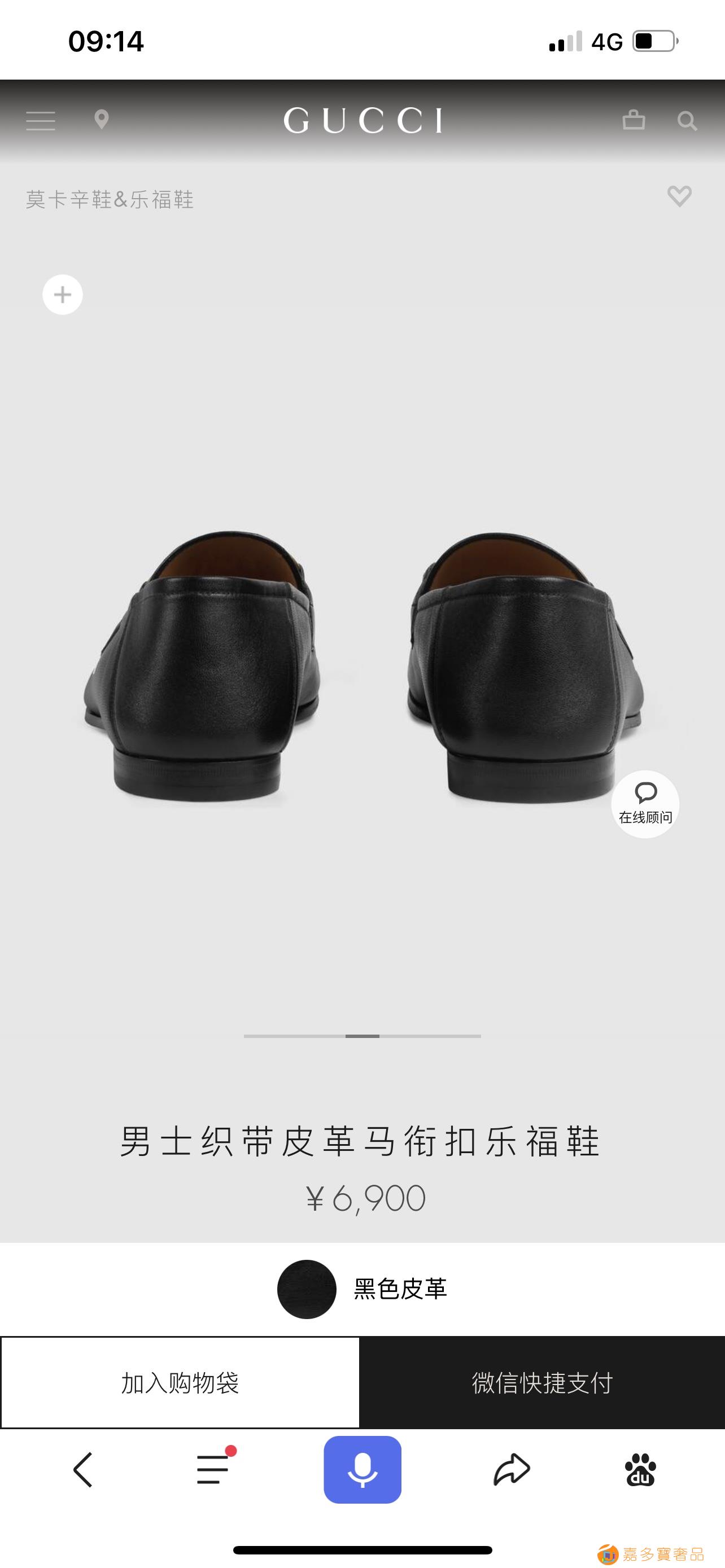
Task: Open the hamburger menu
Action: (x=41, y=121)
